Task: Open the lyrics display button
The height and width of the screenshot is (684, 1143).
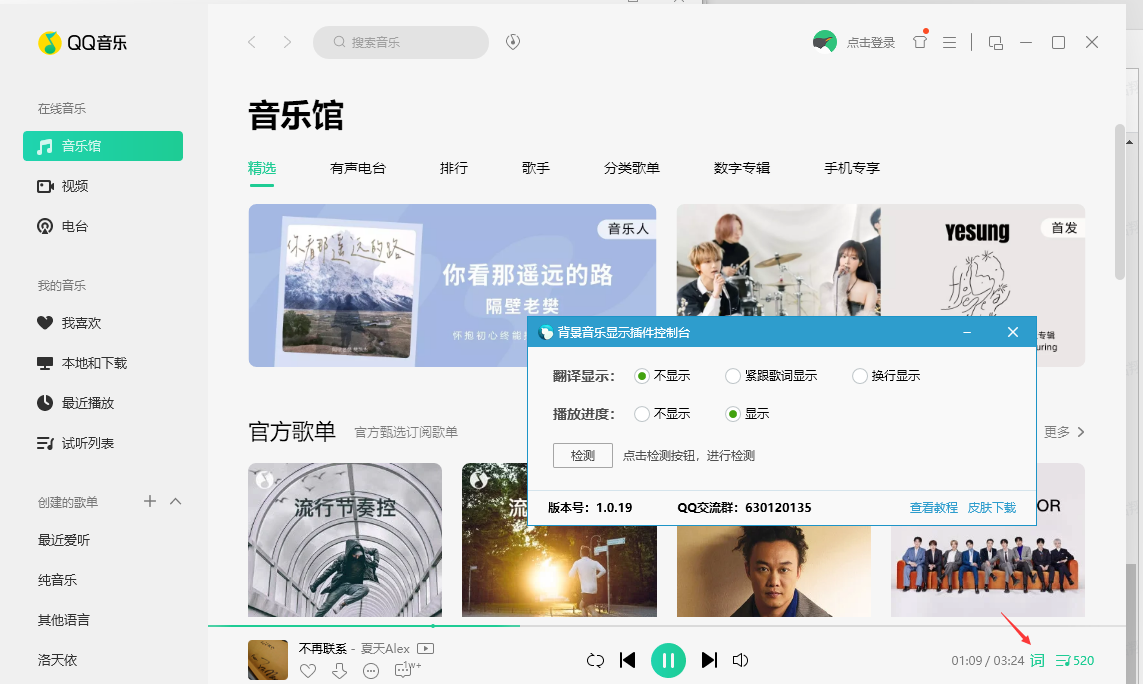Action: (1037, 660)
